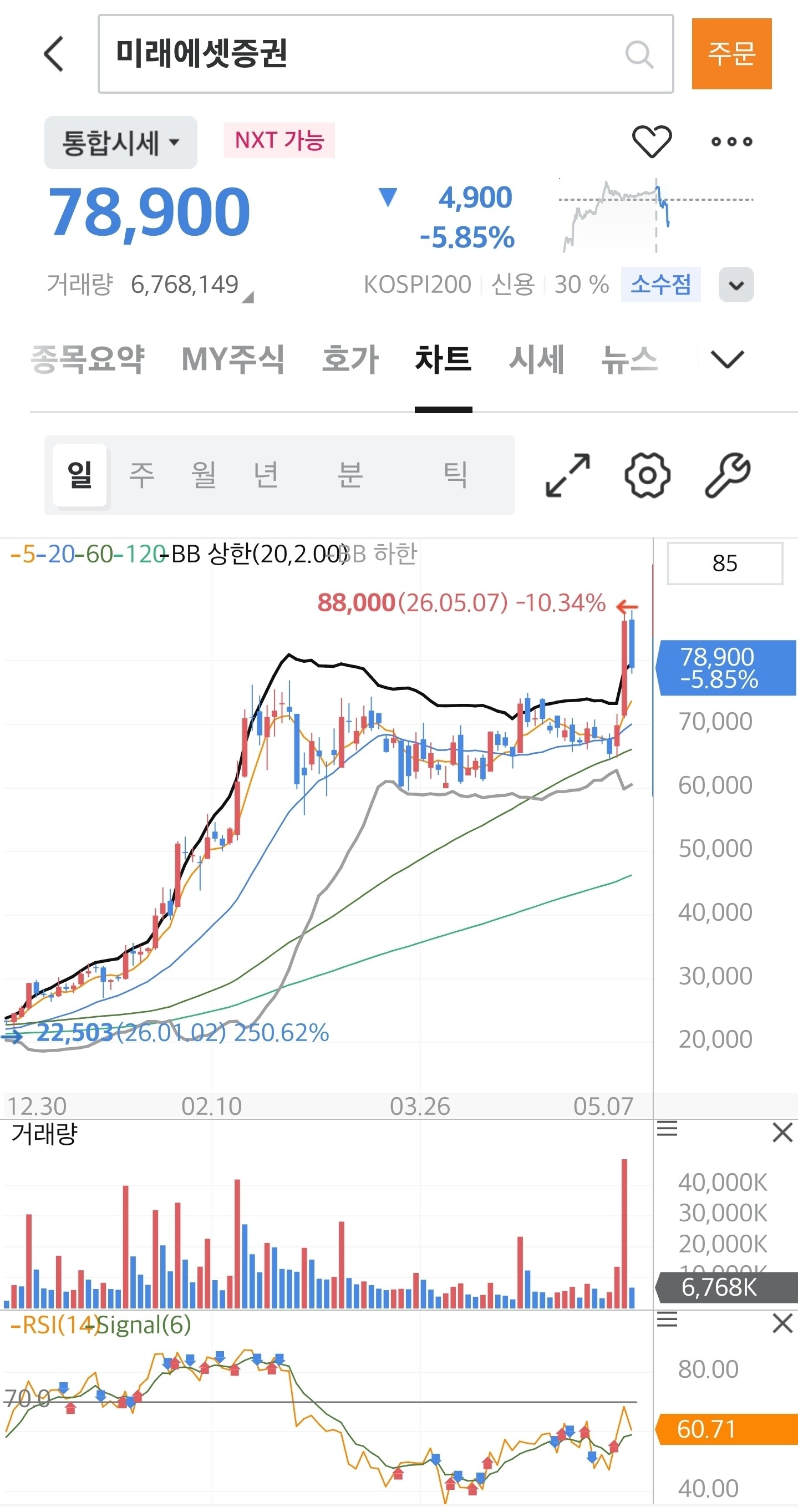Screen dimensions: 798x1512
Task: Open chart settings gear icon
Action: (647, 475)
